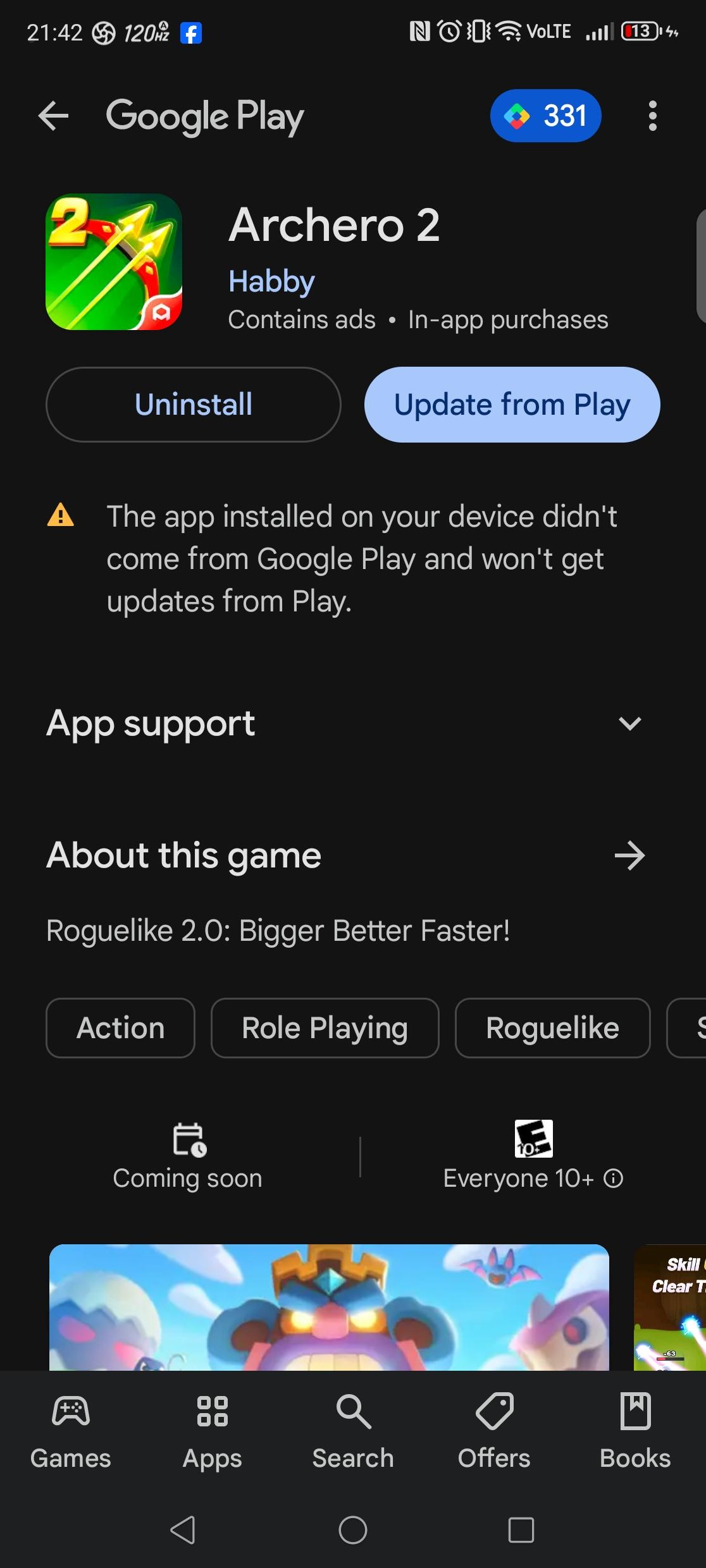Viewport: 706px width, 1568px height.
Task: Tap Update from Play button
Action: pyautogui.click(x=512, y=405)
